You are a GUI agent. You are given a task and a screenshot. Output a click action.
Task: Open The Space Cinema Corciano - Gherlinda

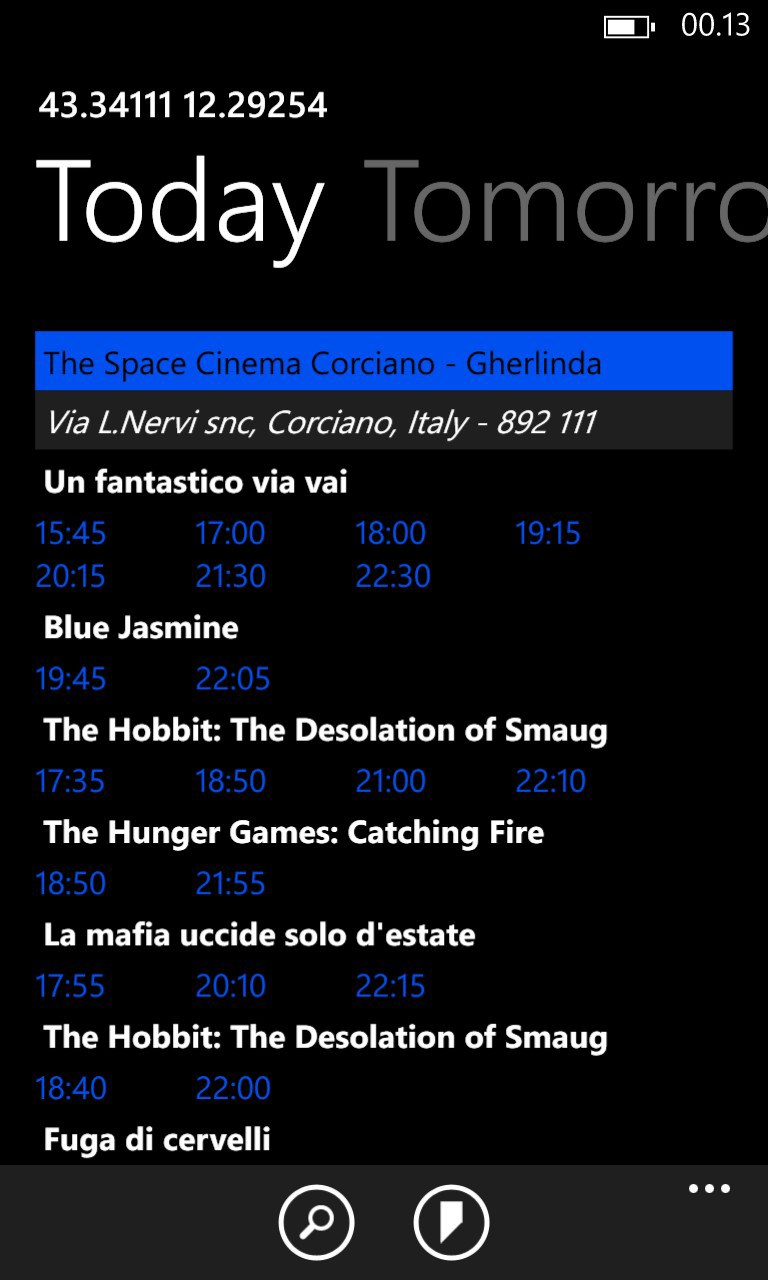click(383, 362)
